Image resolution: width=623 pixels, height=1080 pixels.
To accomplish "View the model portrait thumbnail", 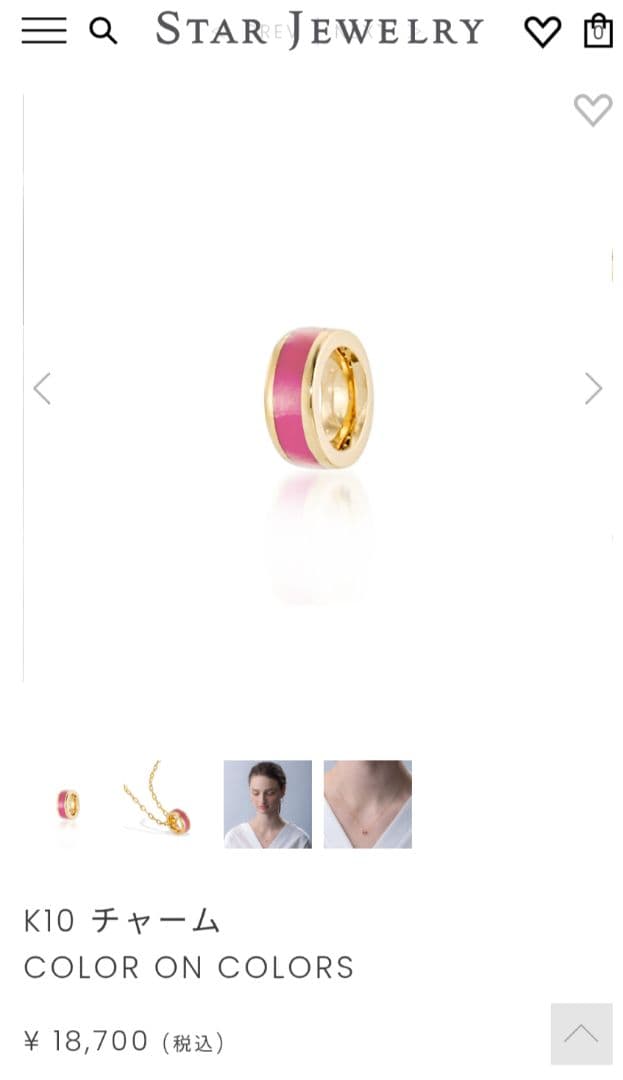I will click(x=267, y=804).
